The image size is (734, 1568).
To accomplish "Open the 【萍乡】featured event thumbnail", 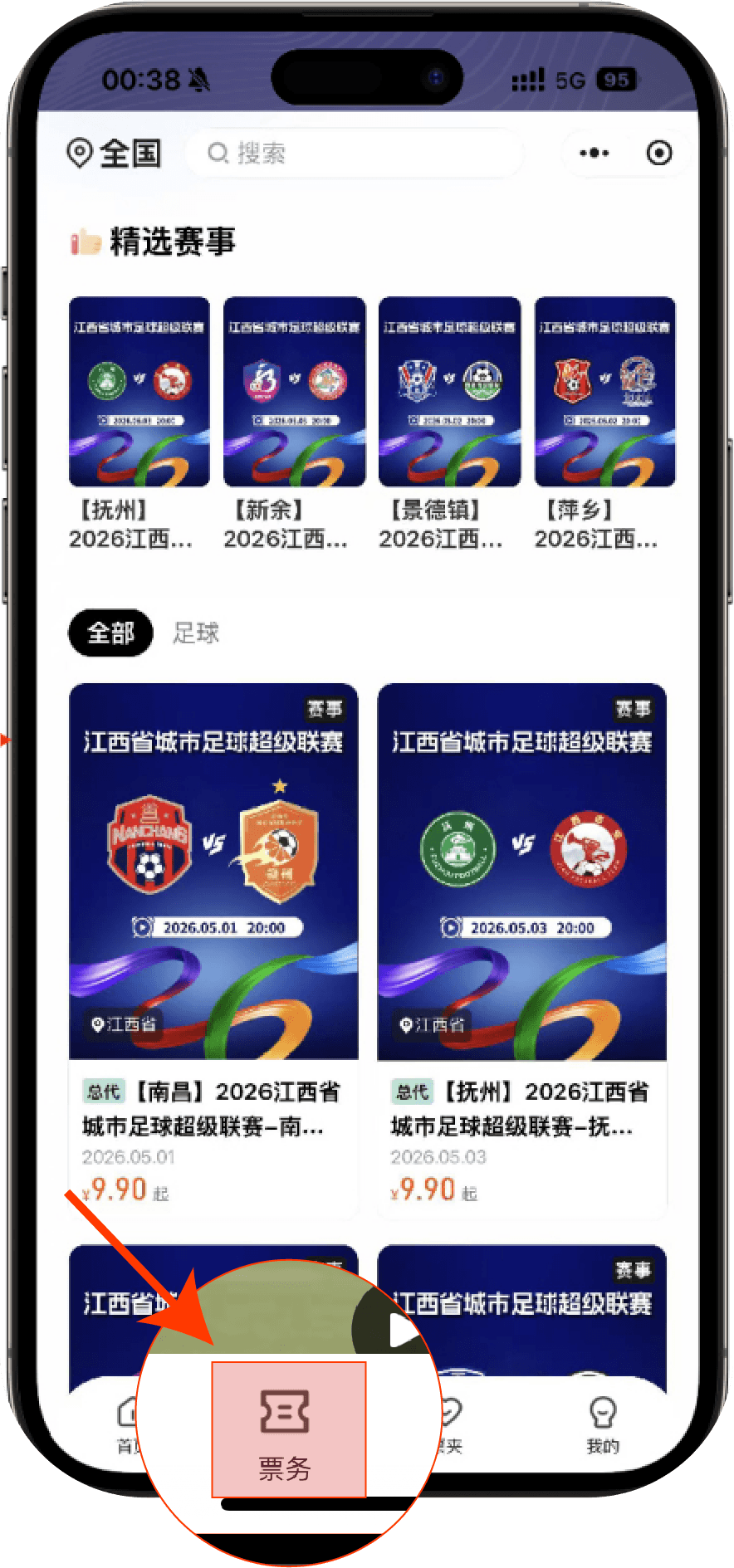I will point(605,391).
